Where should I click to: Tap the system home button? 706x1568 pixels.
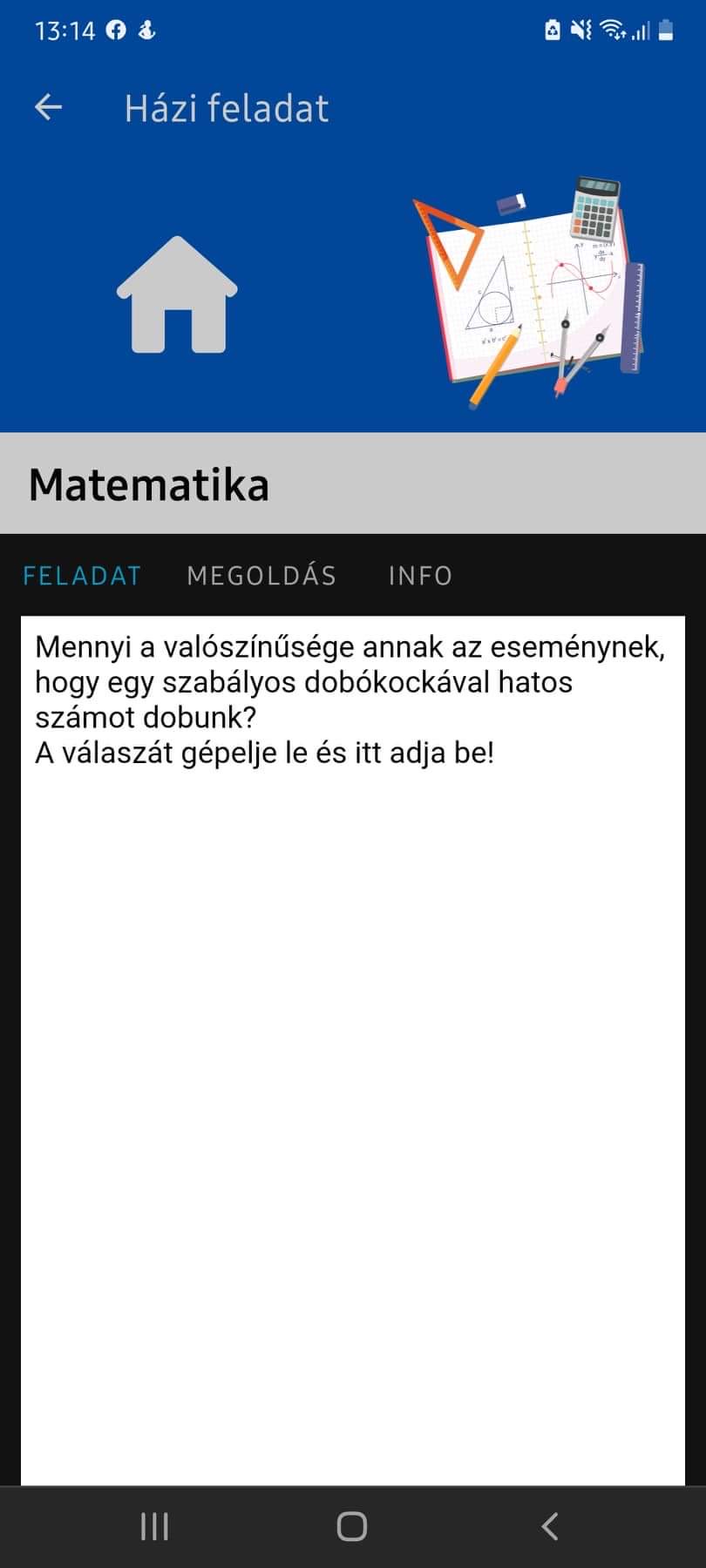click(352, 1525)
